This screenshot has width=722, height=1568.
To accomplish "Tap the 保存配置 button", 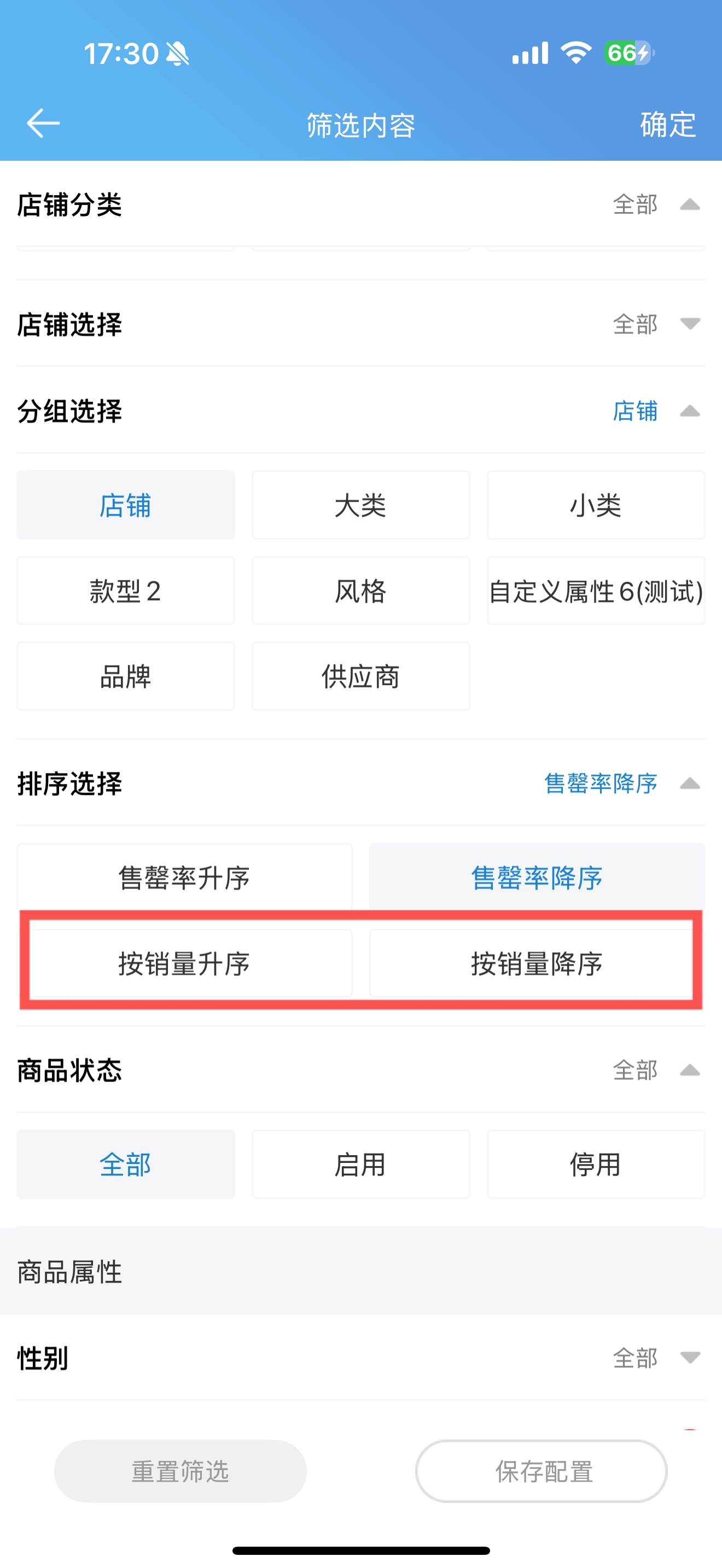I will 541,1471.
